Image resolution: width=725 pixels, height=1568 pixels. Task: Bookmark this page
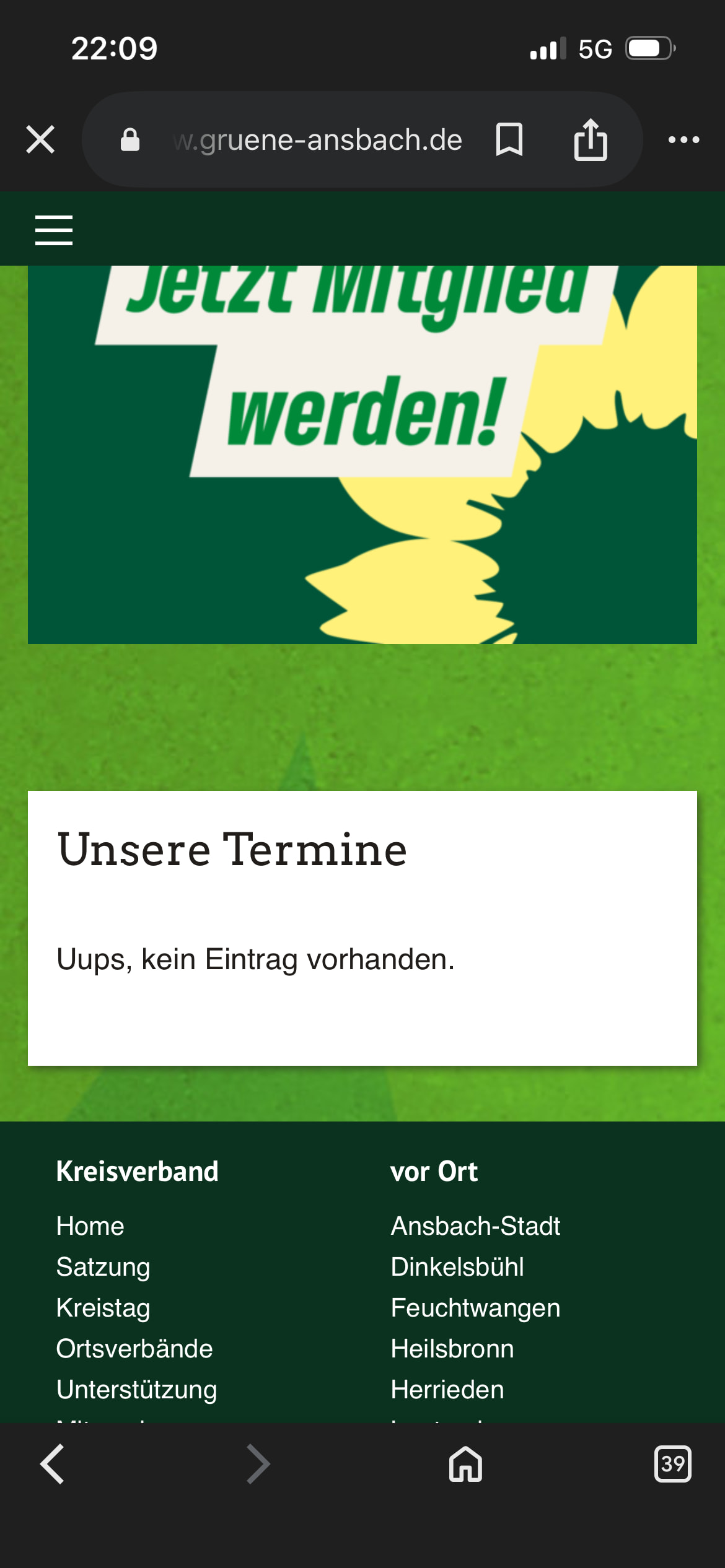509,139
